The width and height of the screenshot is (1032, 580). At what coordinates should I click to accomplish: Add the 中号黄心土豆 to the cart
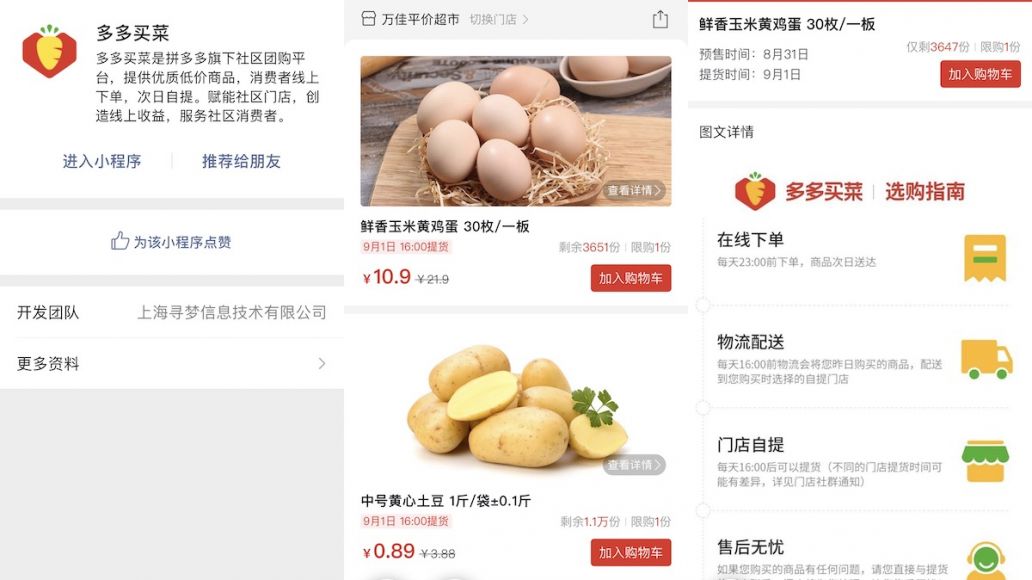pos(630,552)
